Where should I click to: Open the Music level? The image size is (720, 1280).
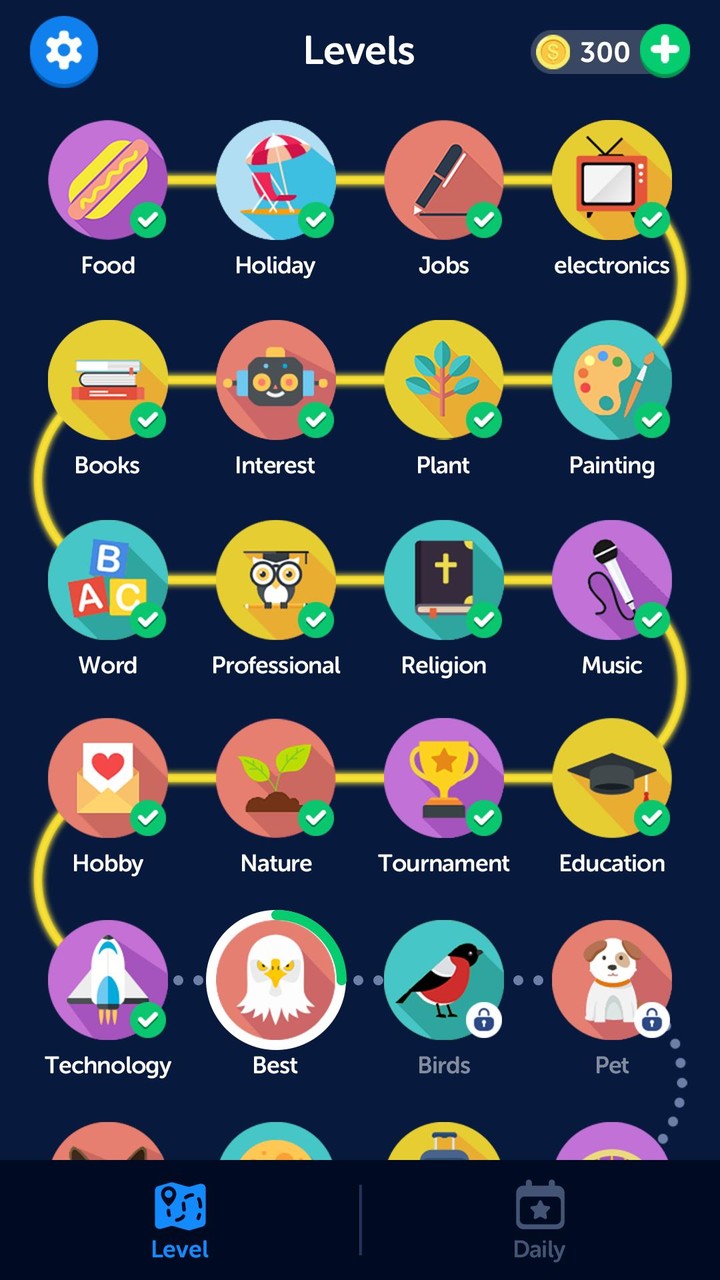click(x=612, y=580)
